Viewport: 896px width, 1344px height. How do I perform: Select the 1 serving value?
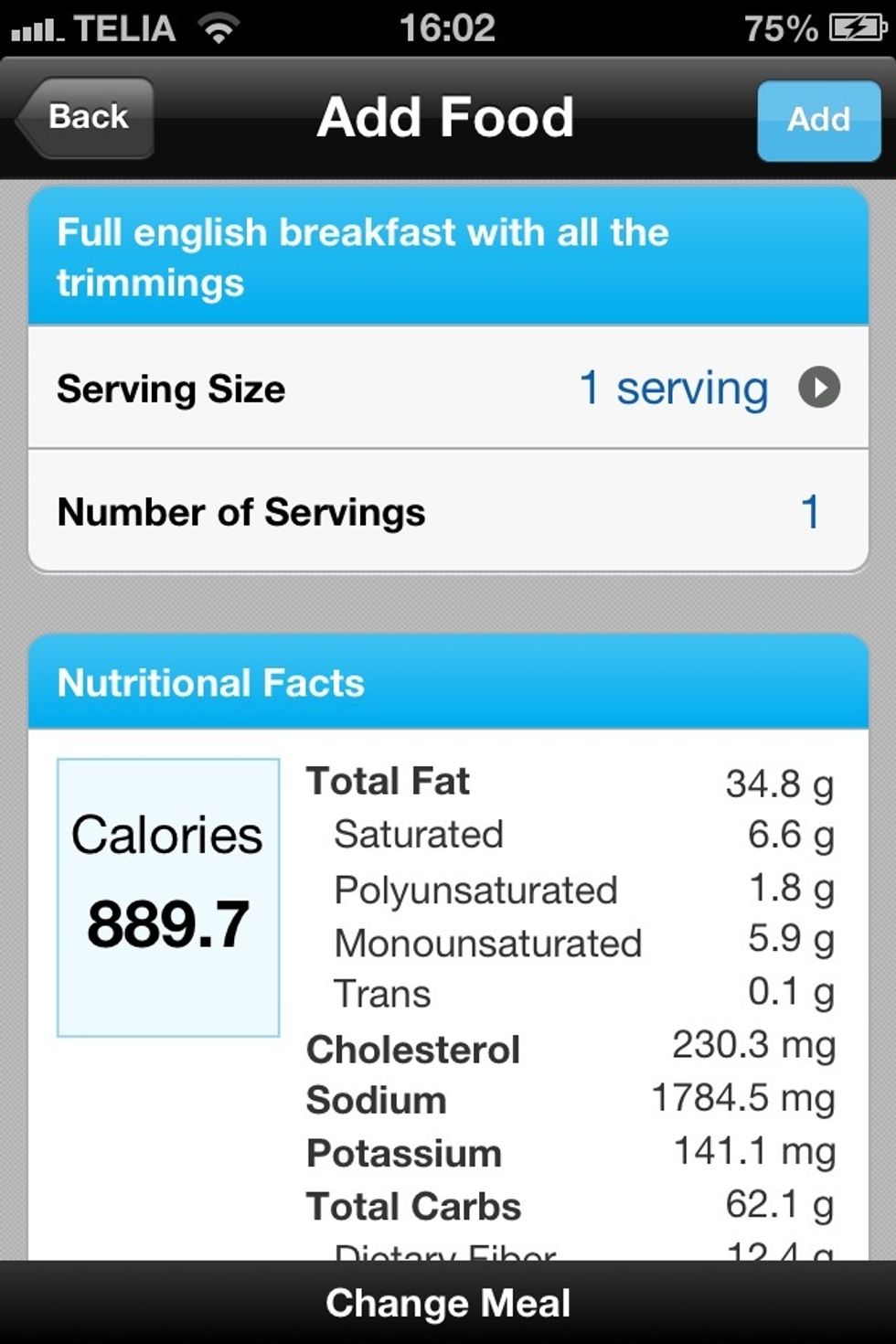(674, 388)
